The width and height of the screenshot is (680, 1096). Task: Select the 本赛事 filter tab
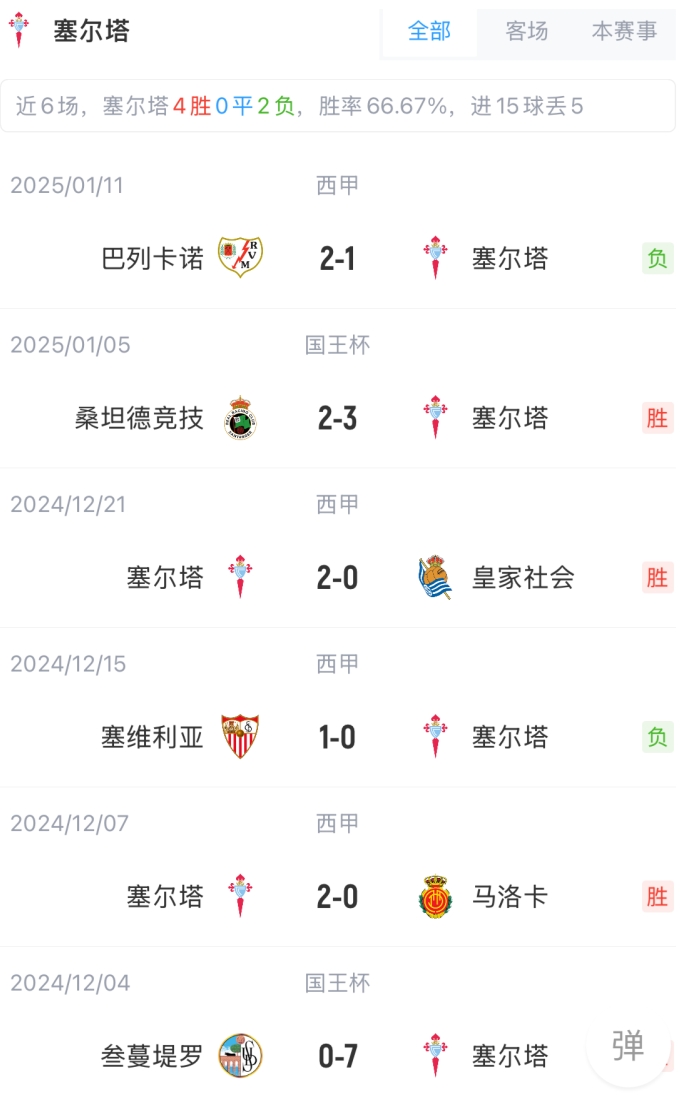pos(624,32)
